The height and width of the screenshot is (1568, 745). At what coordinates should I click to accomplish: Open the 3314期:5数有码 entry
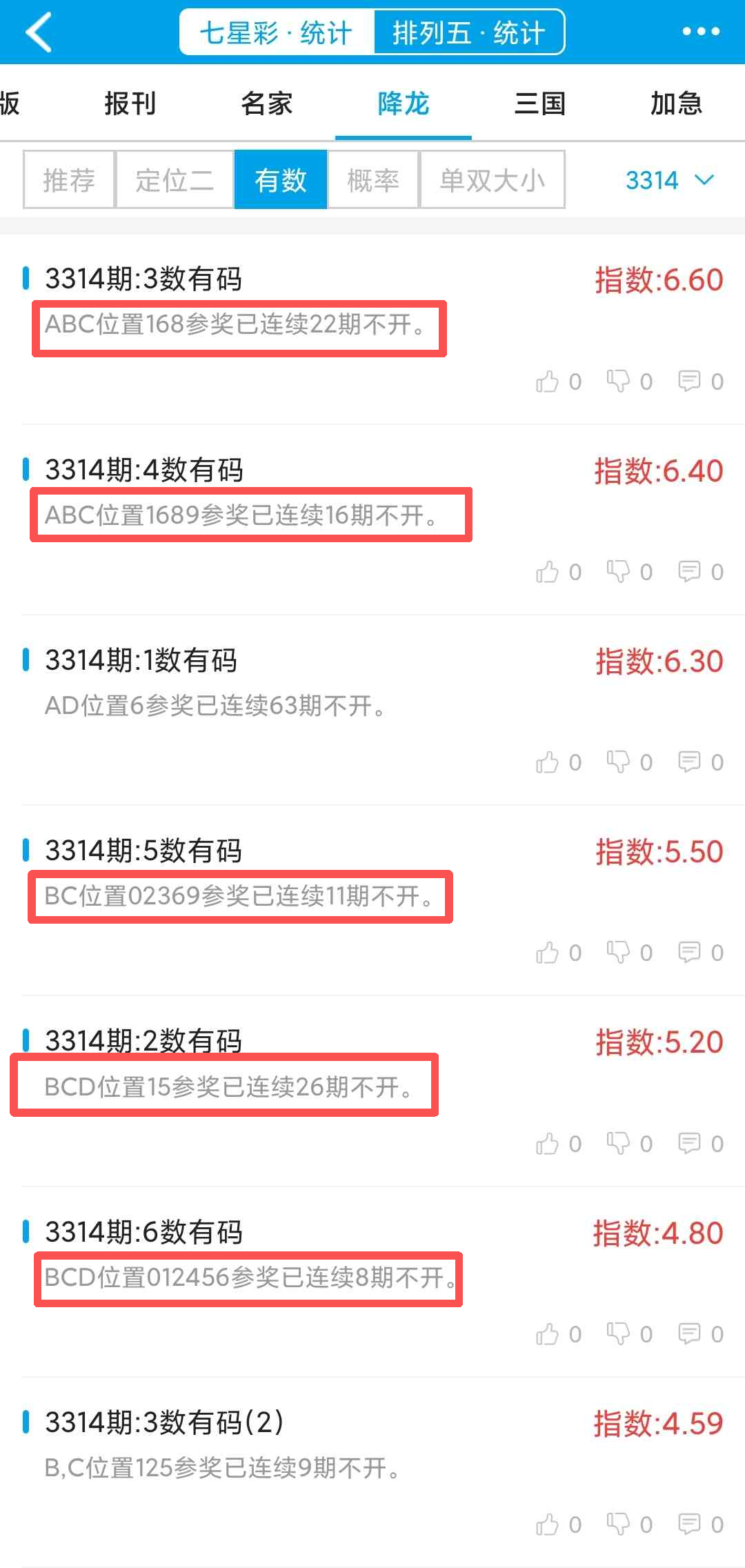click(x=143, y=851)
